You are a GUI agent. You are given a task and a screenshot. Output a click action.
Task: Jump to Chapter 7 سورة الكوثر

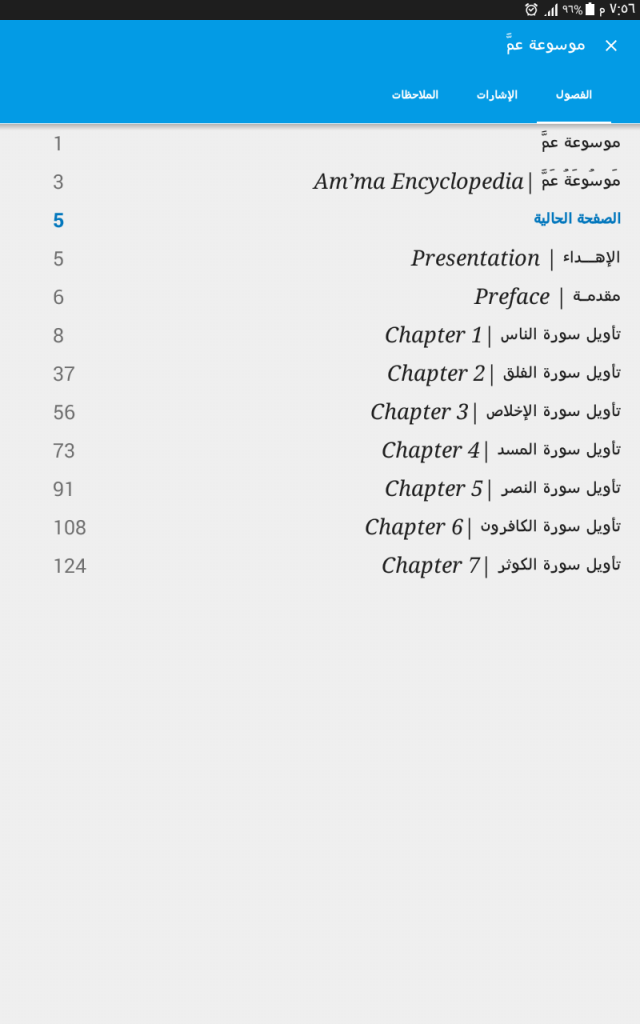coord(320,566)
